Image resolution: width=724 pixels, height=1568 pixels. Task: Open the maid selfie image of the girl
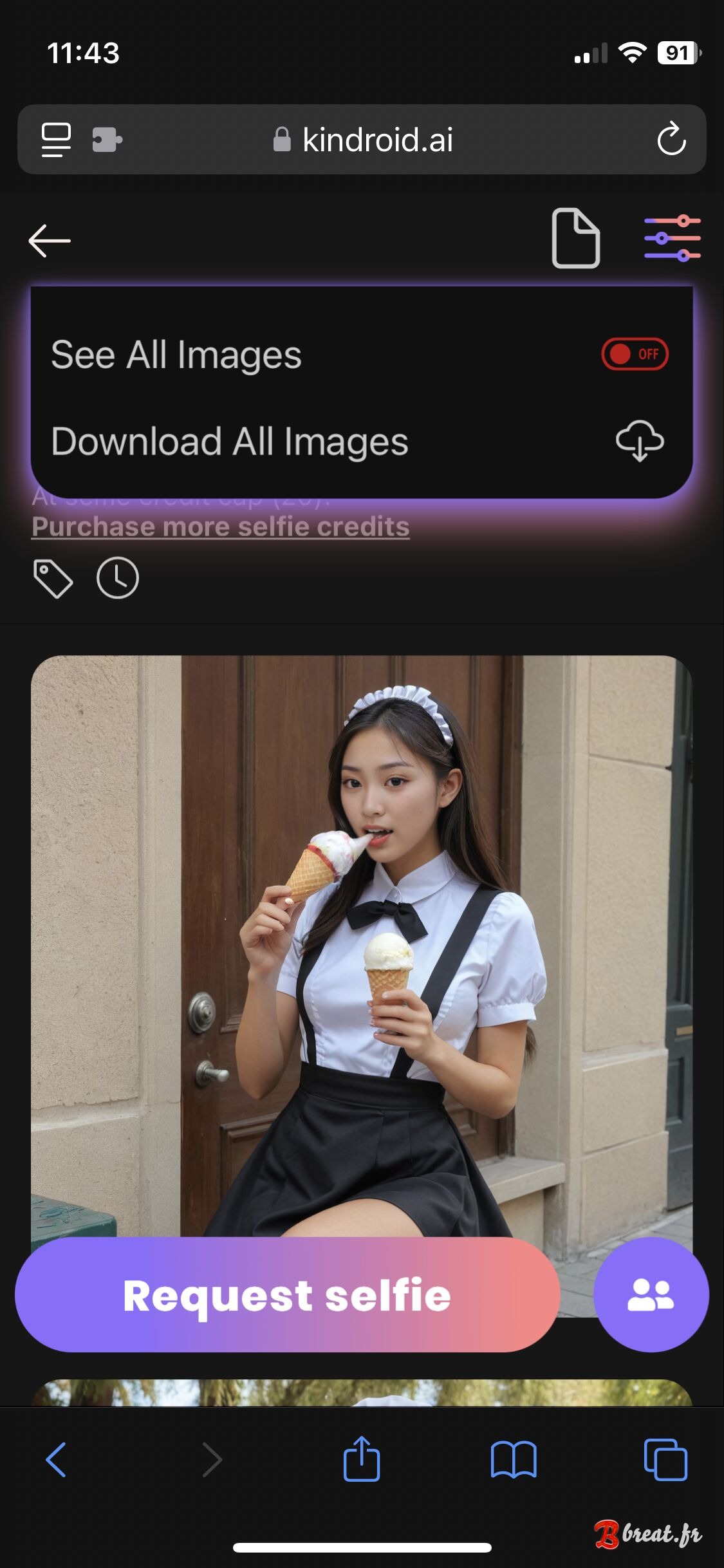coord(362,966)
